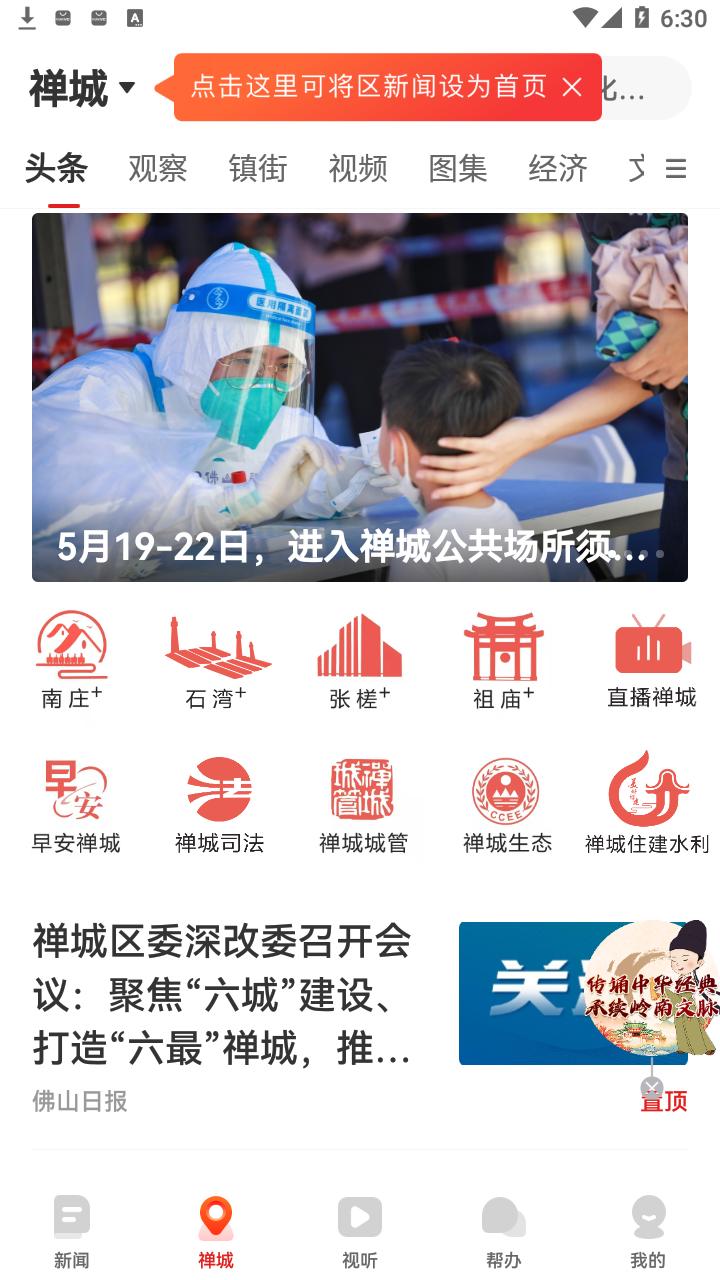Open the 禅城 district dropdown

83,88
